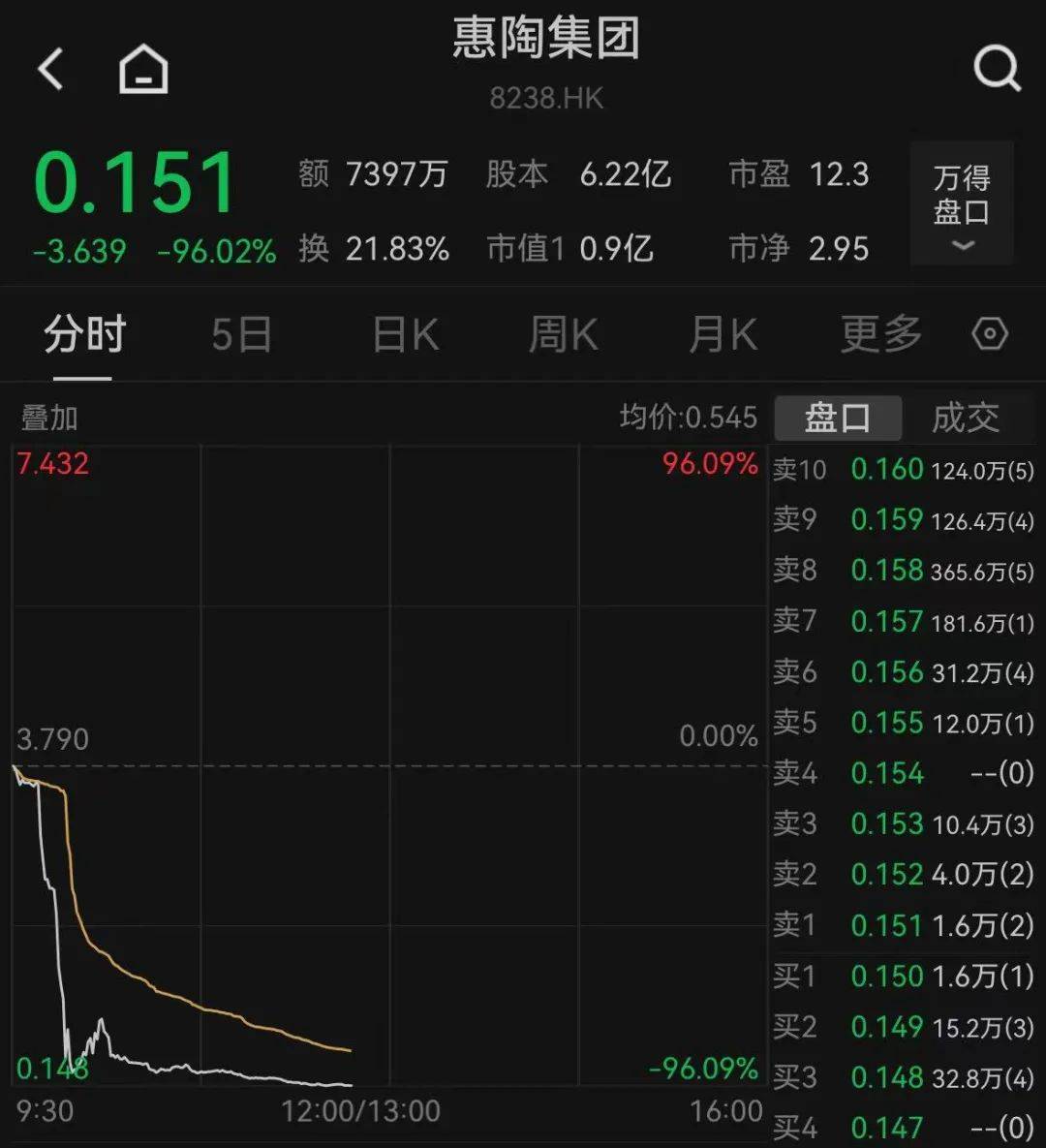Switch to the 5日 chart tab
The height and width of the screenshot is (1148, 1046).
coord(241,335)
